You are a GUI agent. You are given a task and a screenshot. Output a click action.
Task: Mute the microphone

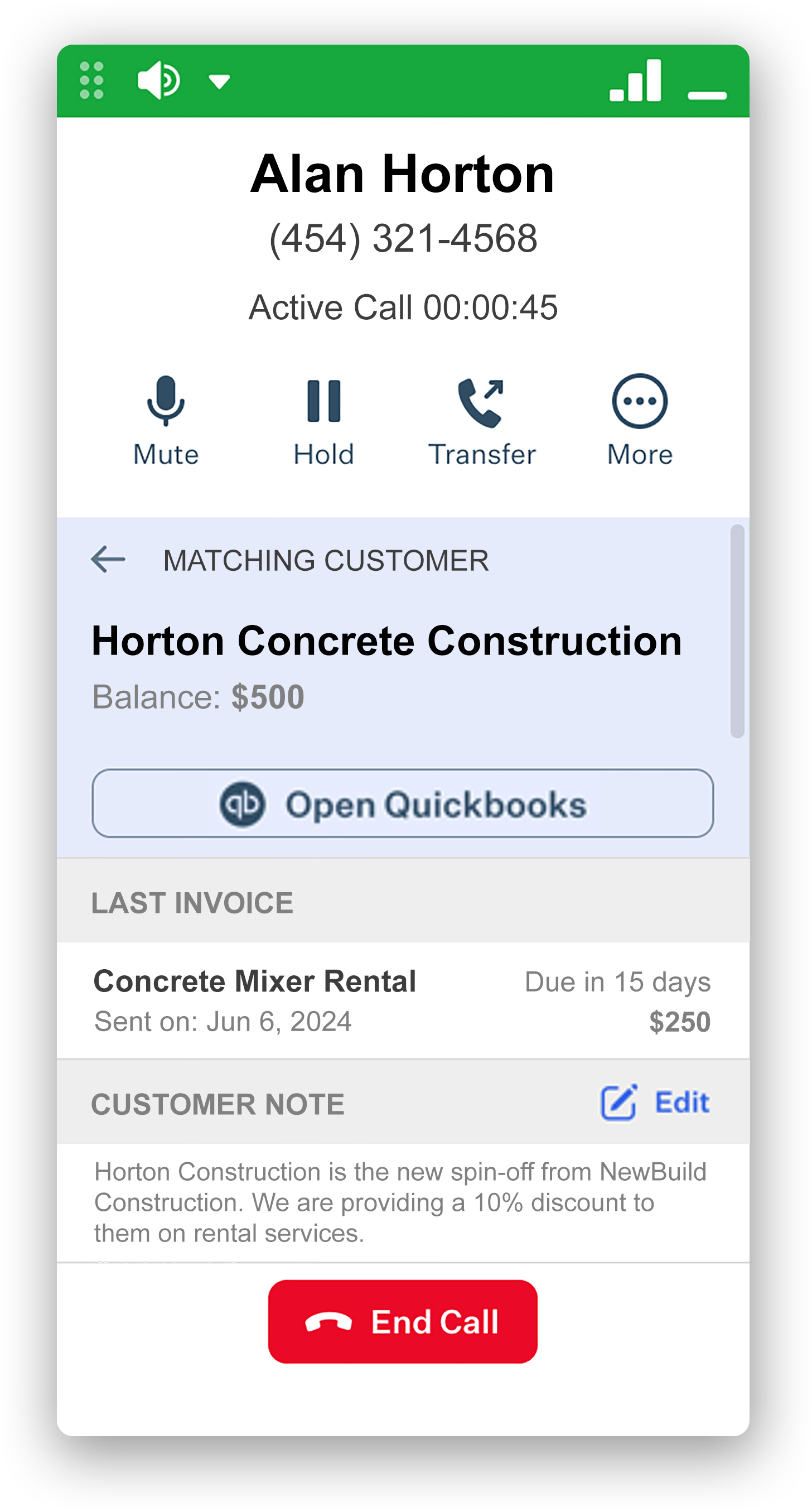[166, 420]
